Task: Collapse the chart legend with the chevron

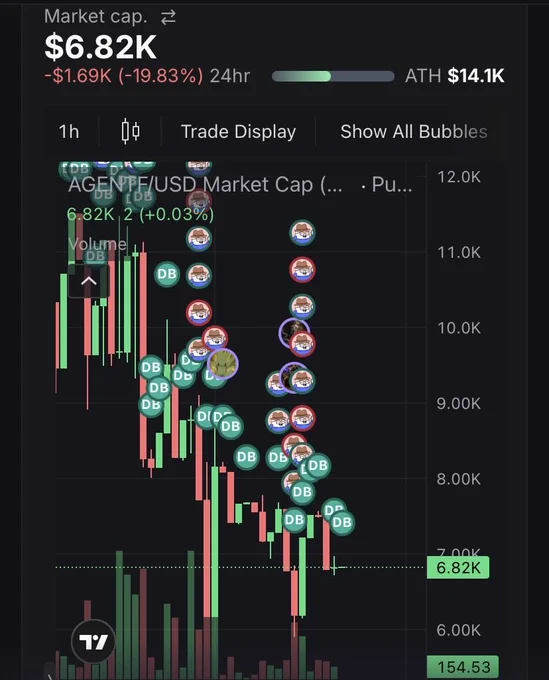Action: coord(88,281)
